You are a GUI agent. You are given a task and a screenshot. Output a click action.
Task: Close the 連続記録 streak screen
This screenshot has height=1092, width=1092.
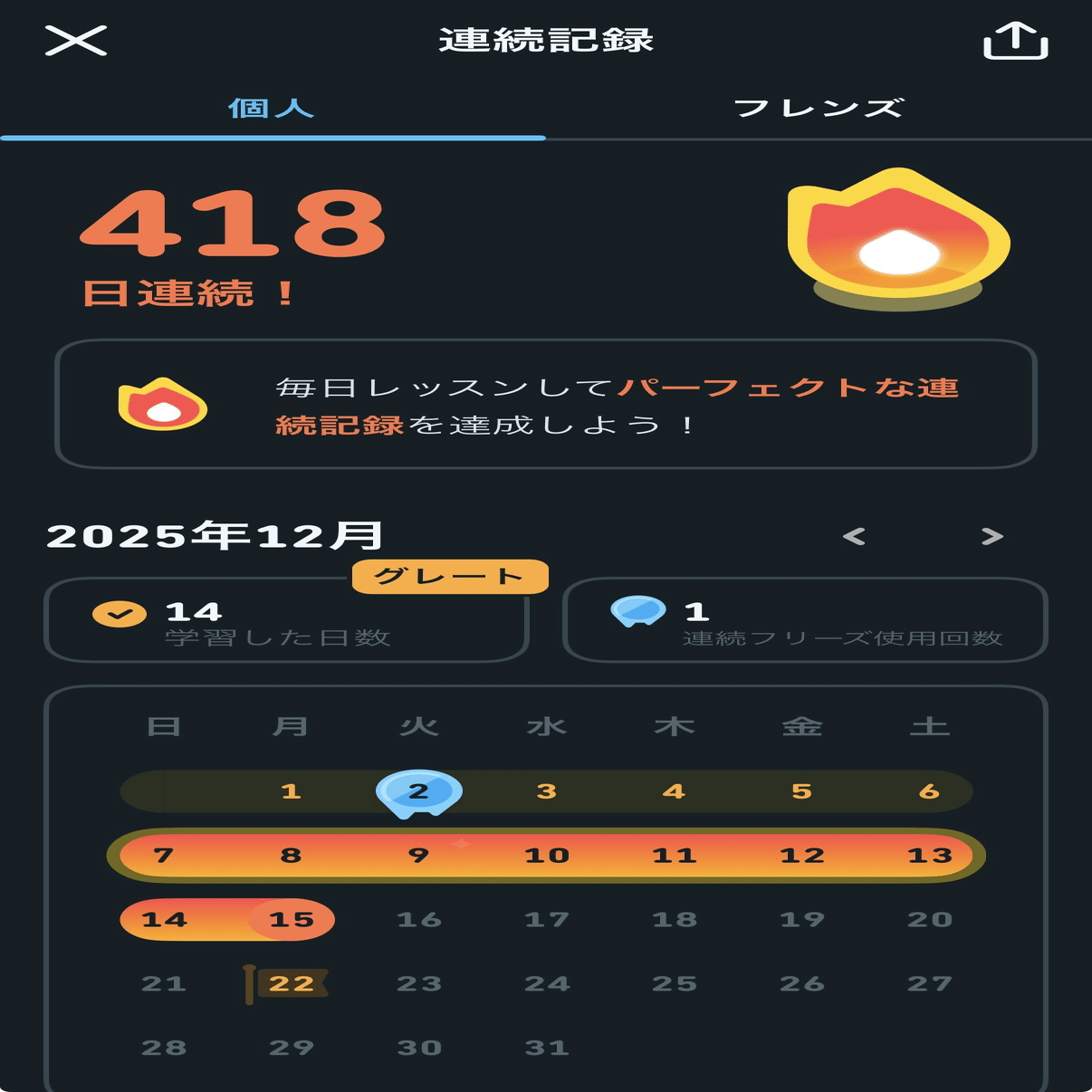click(76, 41)
